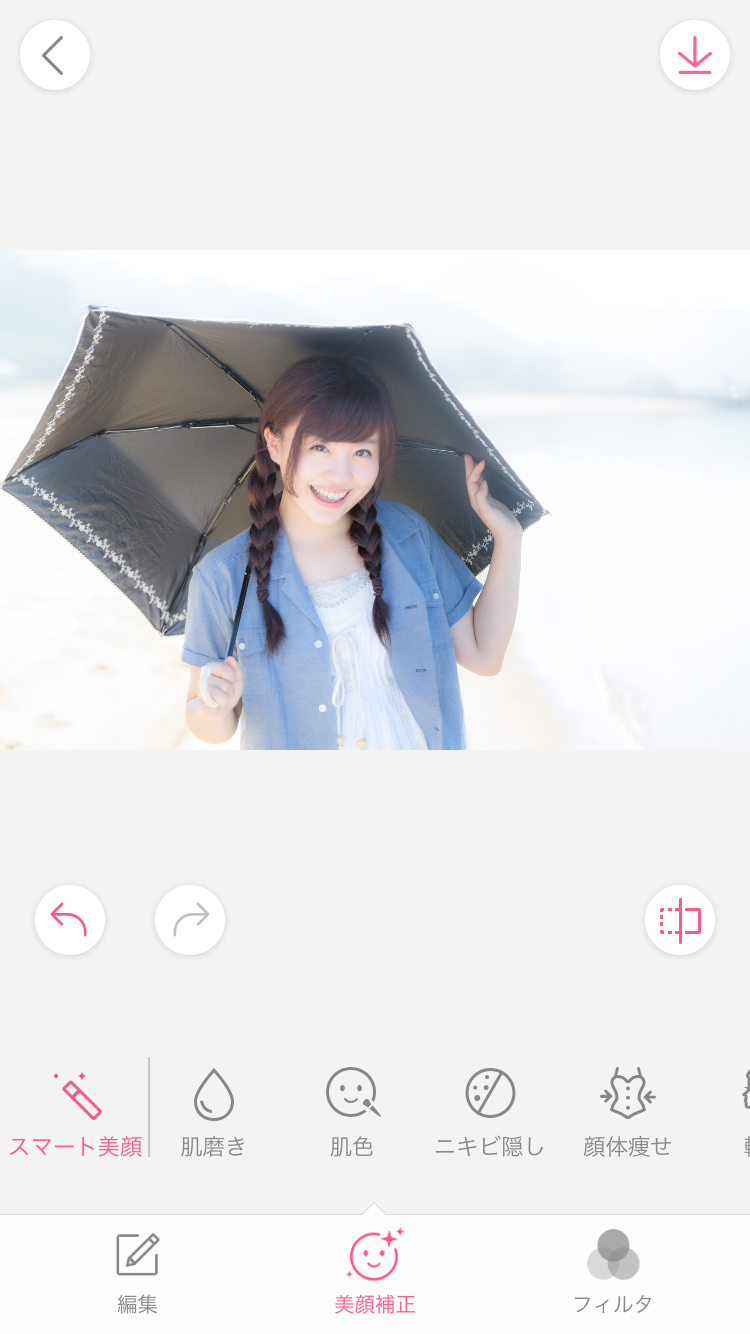This screenshot has width=750, height=1334.
Task: Go back using the top arrow
Action: [x=55, y=56]
